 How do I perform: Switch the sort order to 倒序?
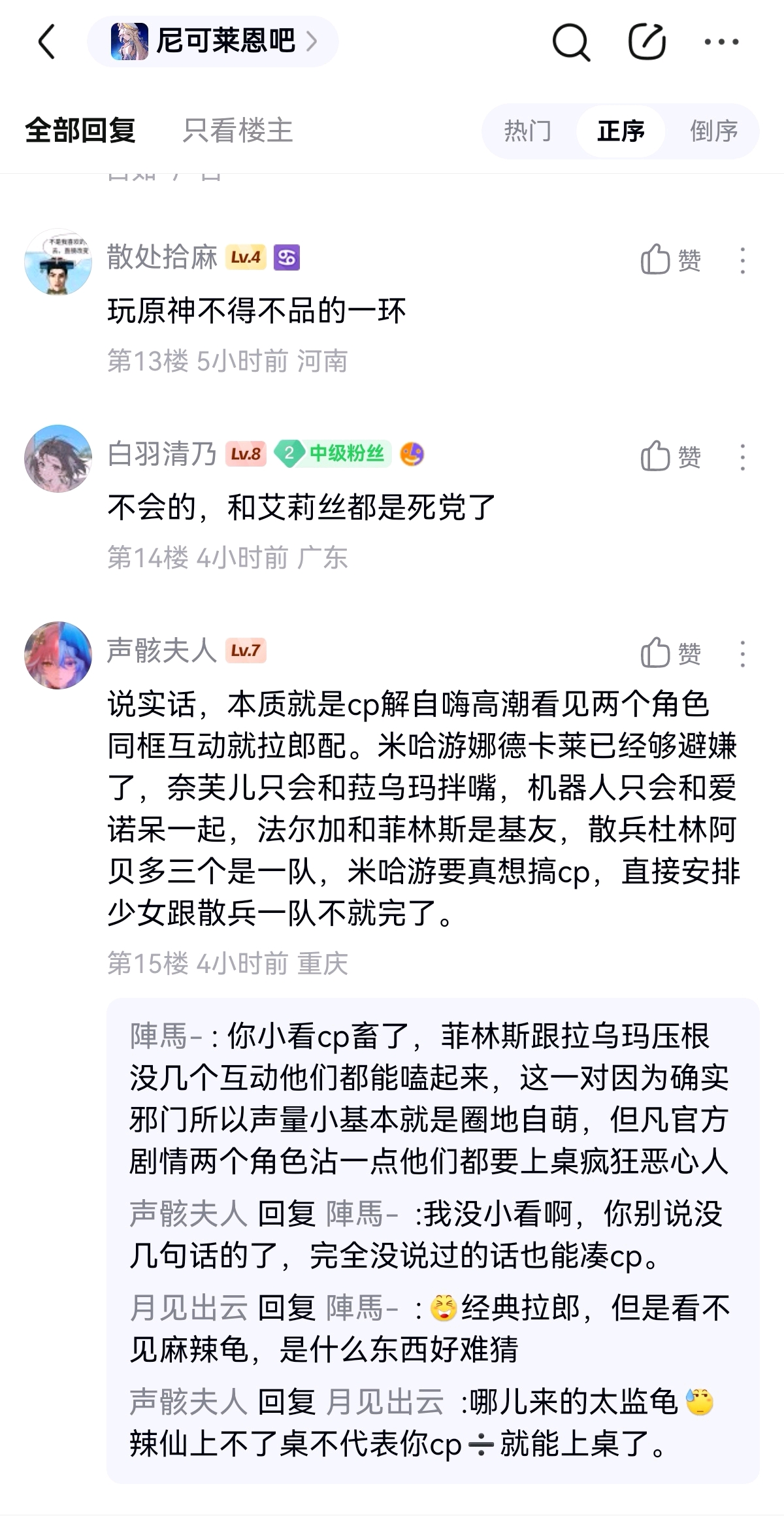714,131
